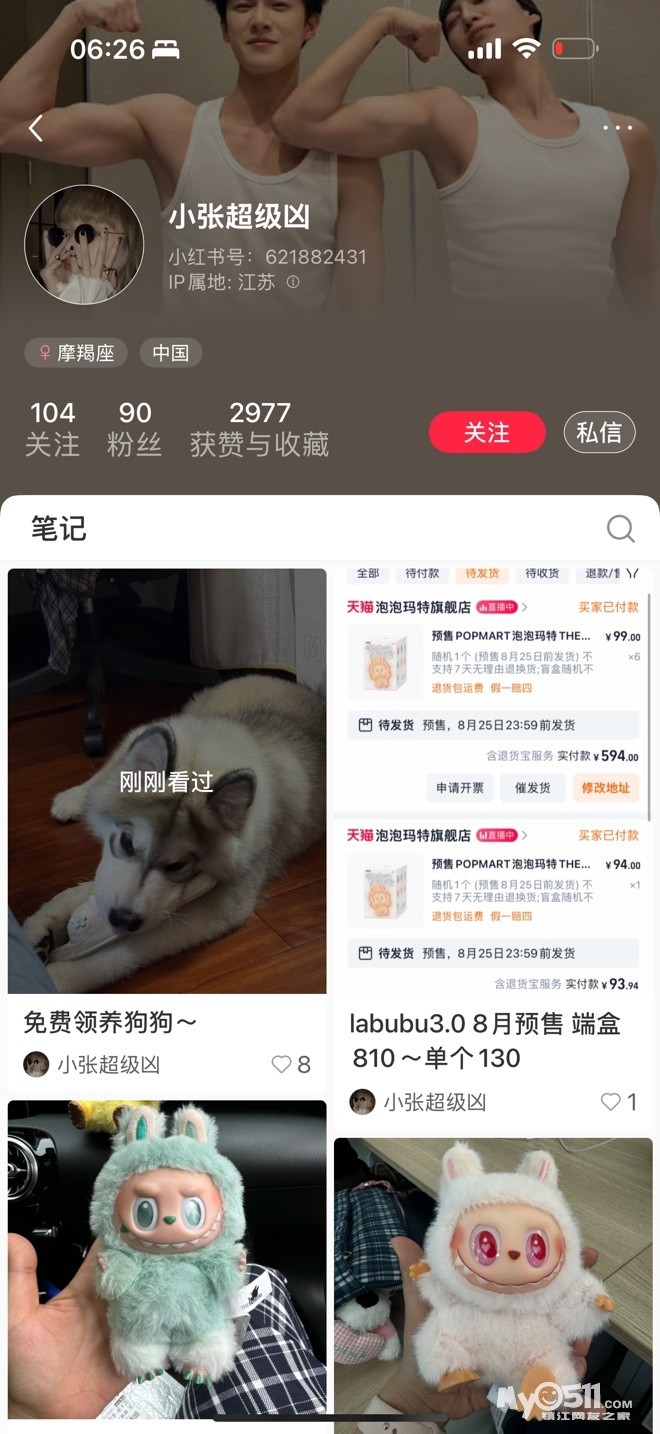View the 2977 获赞与收藏 details
This screenshot has height=1434, width=660.
[259, 428]
